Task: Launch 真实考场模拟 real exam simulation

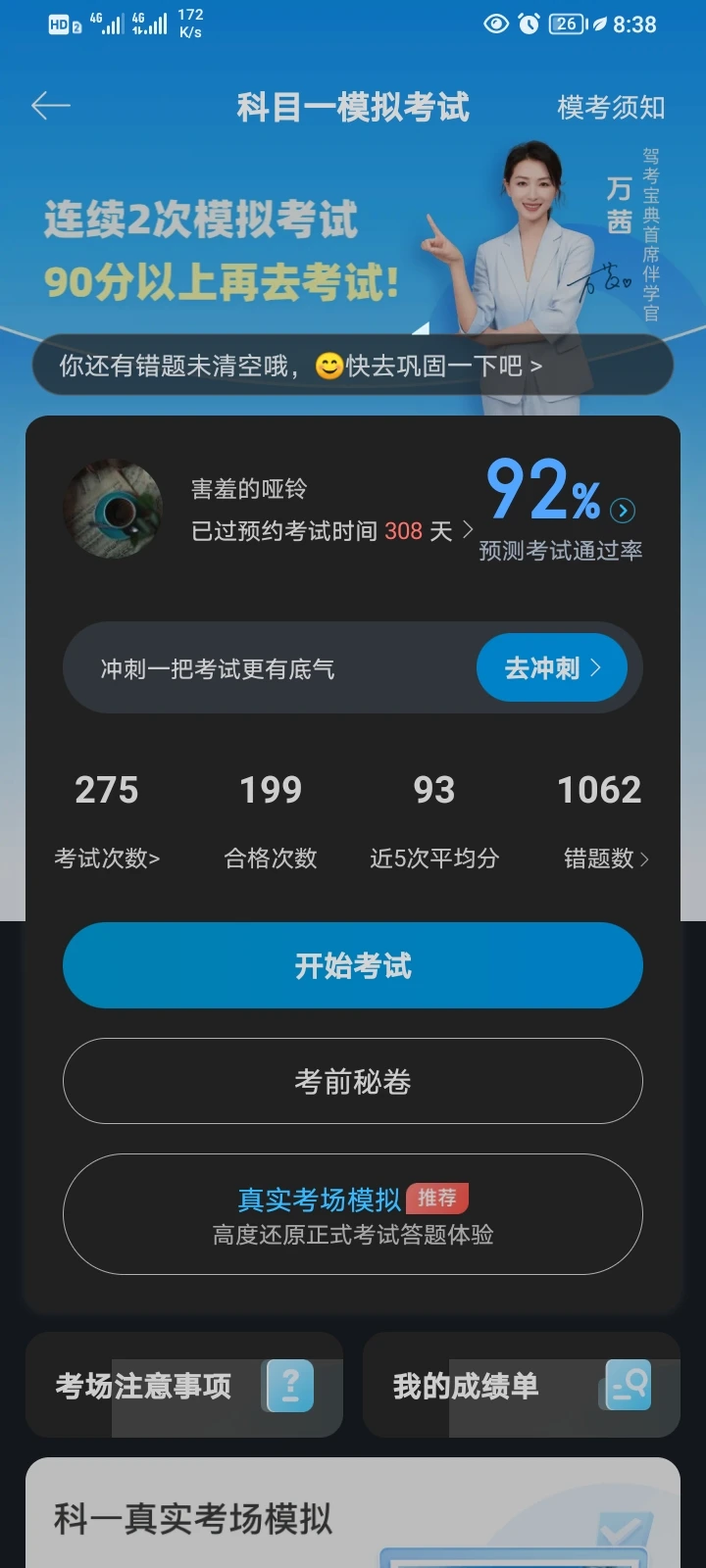Action: 353,1214
